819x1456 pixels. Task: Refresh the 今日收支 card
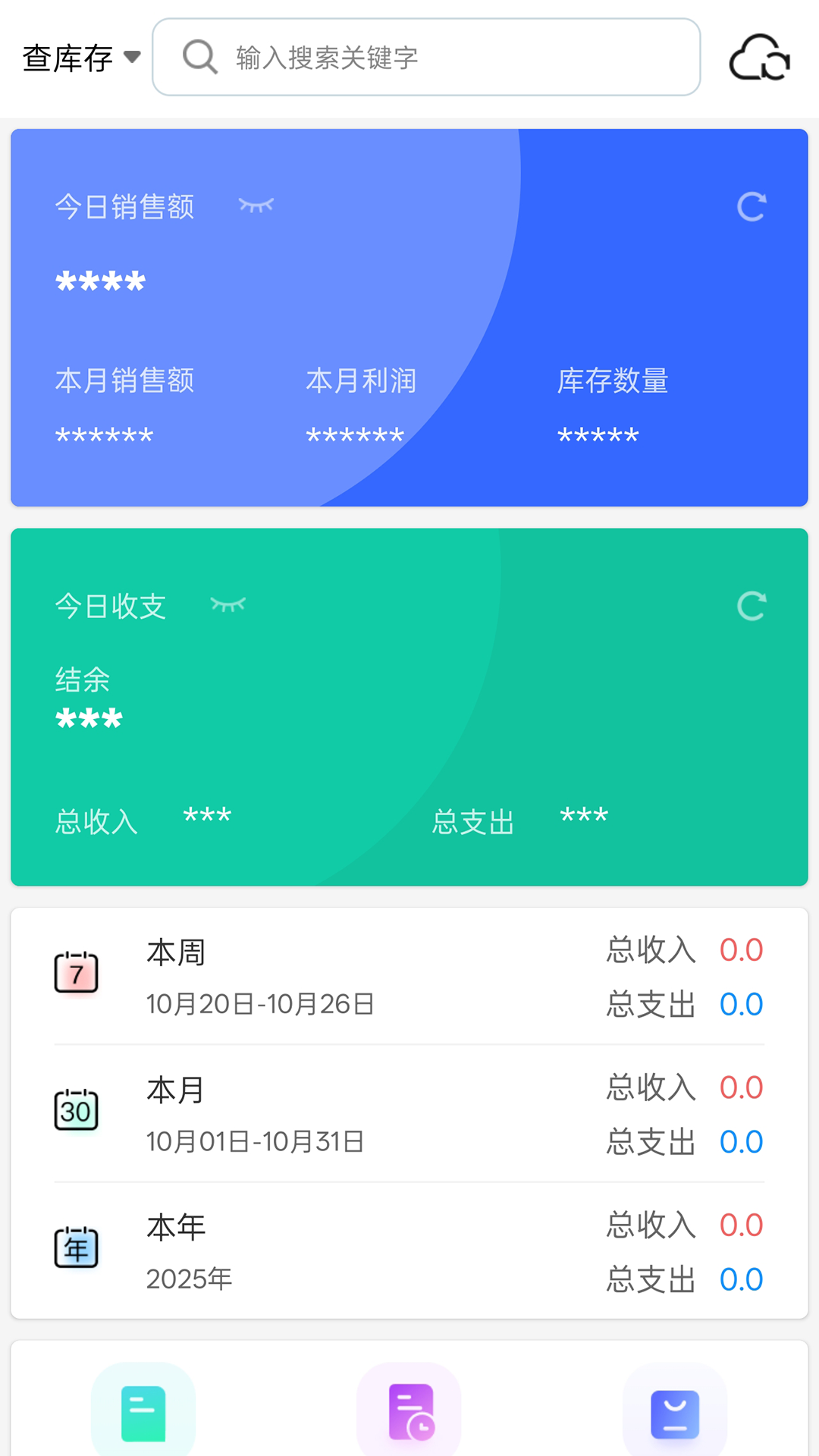click(752, 606)
